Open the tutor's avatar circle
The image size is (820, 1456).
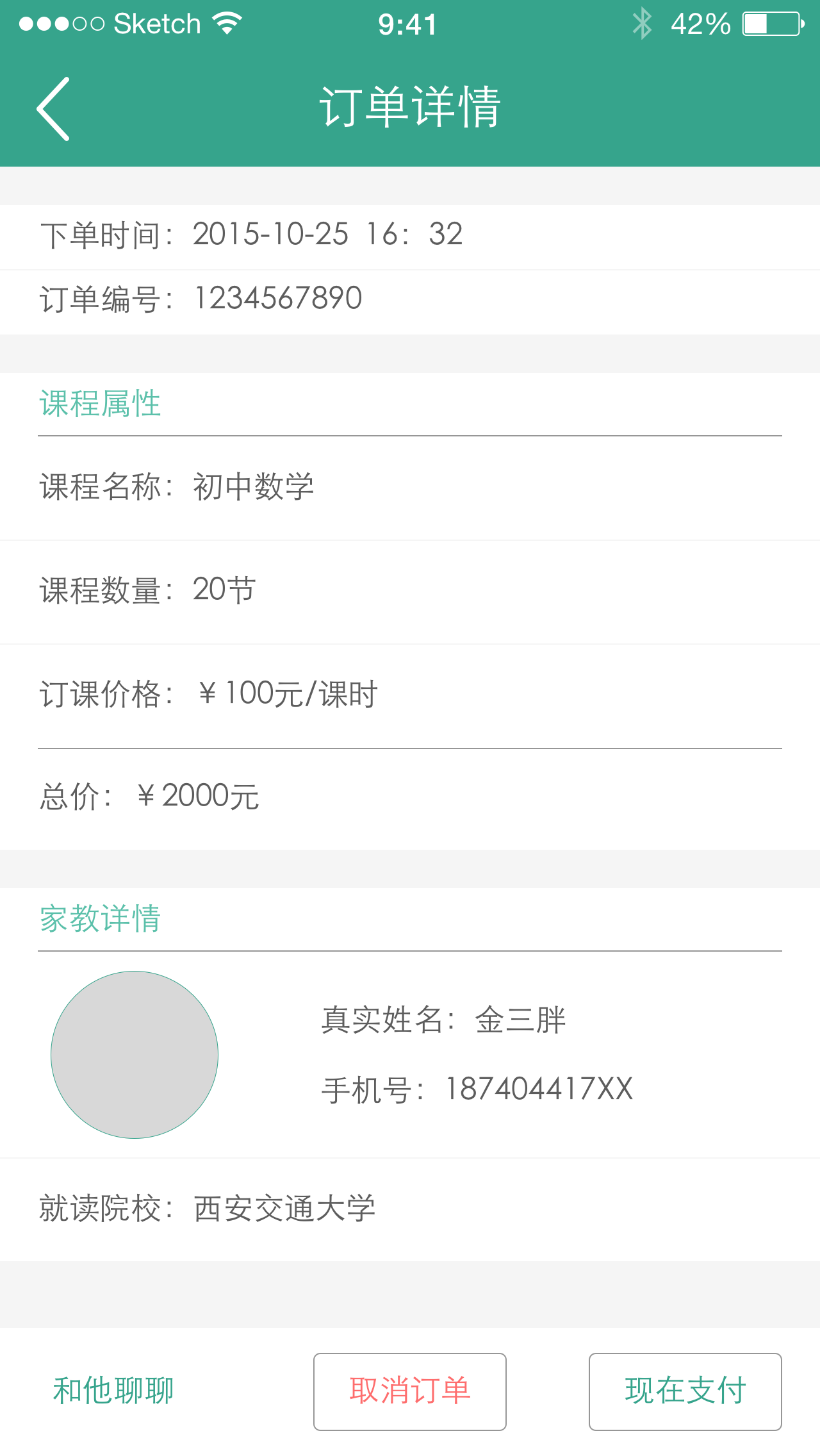134,1054
